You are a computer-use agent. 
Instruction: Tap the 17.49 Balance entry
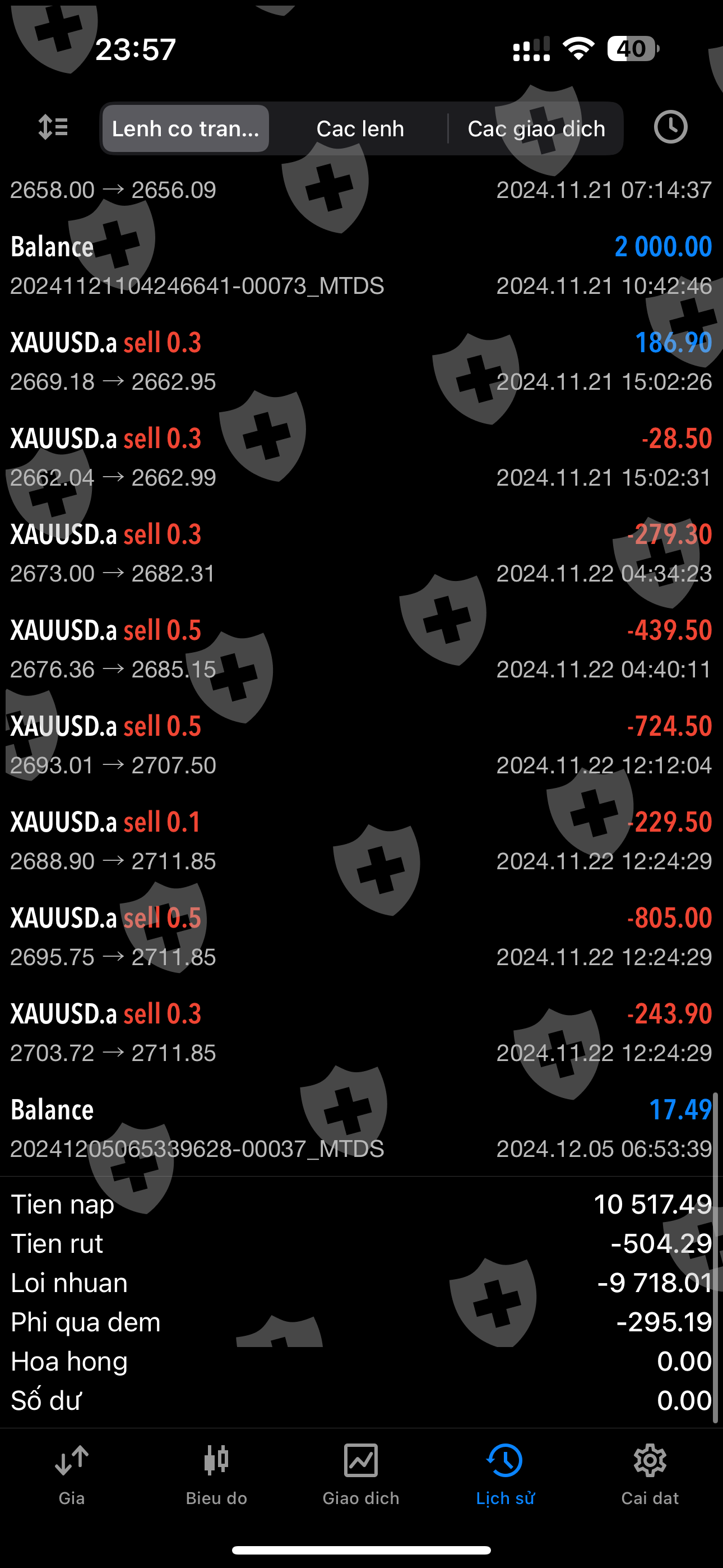pos(361,1128)
